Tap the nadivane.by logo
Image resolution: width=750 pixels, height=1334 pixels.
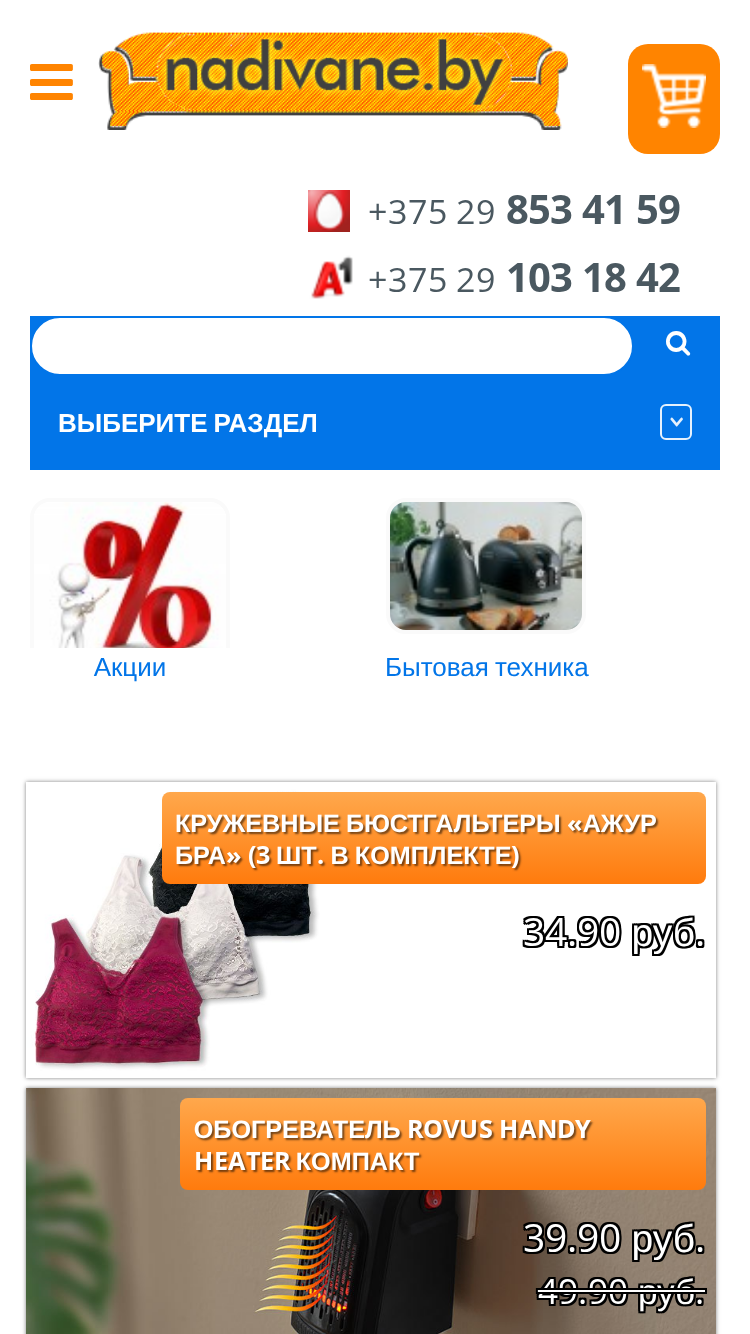point(334,82)
